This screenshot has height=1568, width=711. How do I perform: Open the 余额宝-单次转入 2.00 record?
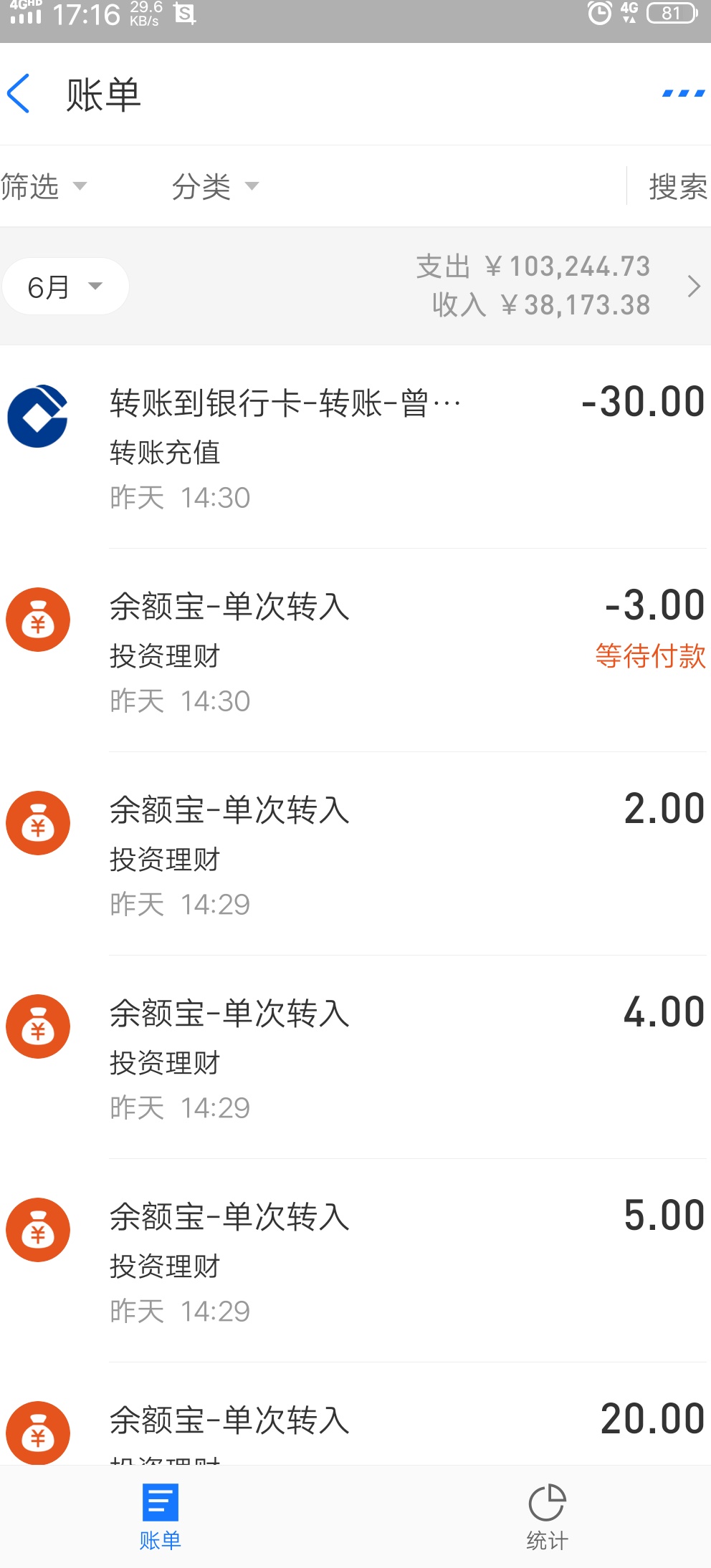click(x=355, y=854)
